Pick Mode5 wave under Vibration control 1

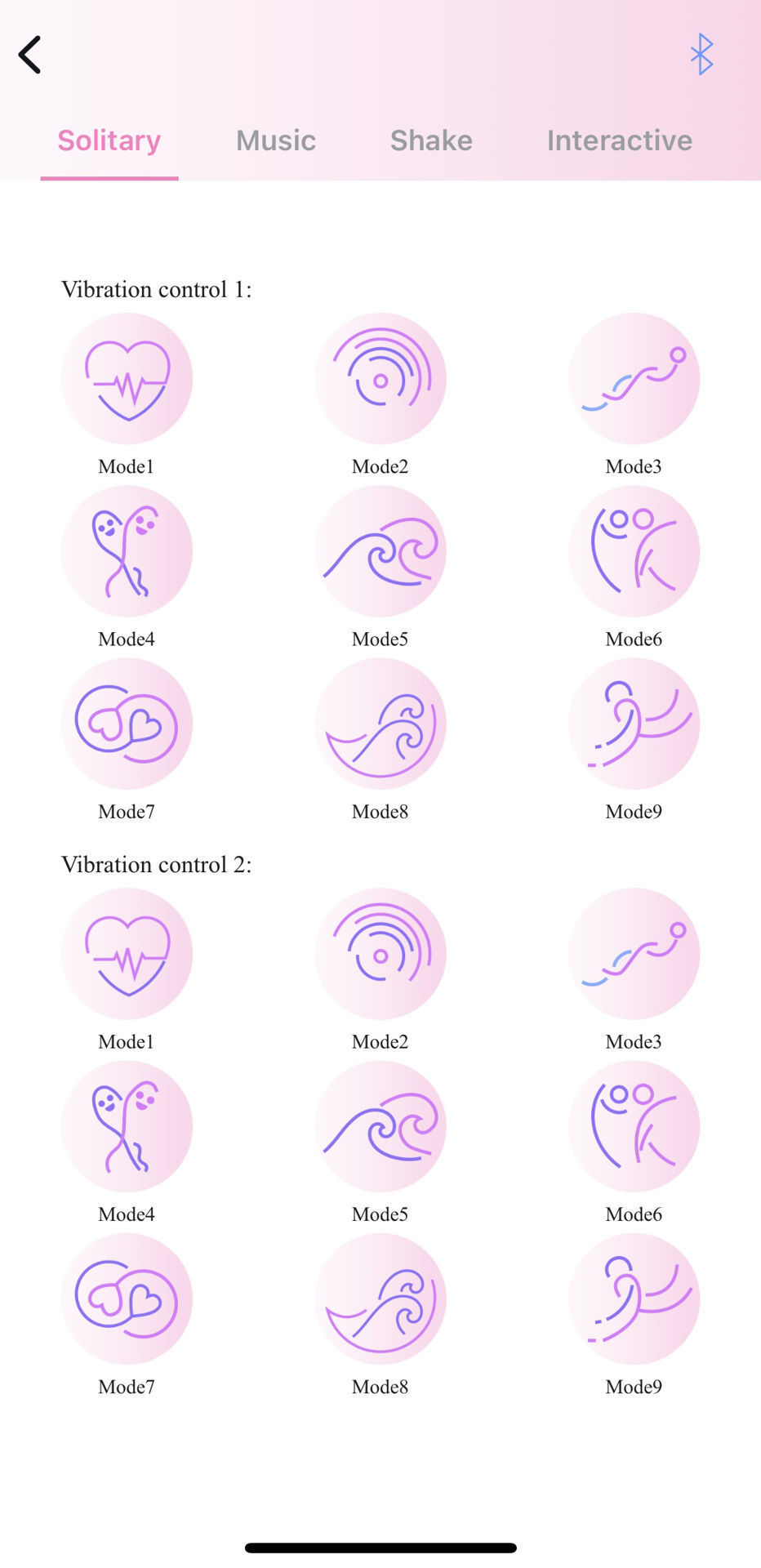(x=380, y=551)
